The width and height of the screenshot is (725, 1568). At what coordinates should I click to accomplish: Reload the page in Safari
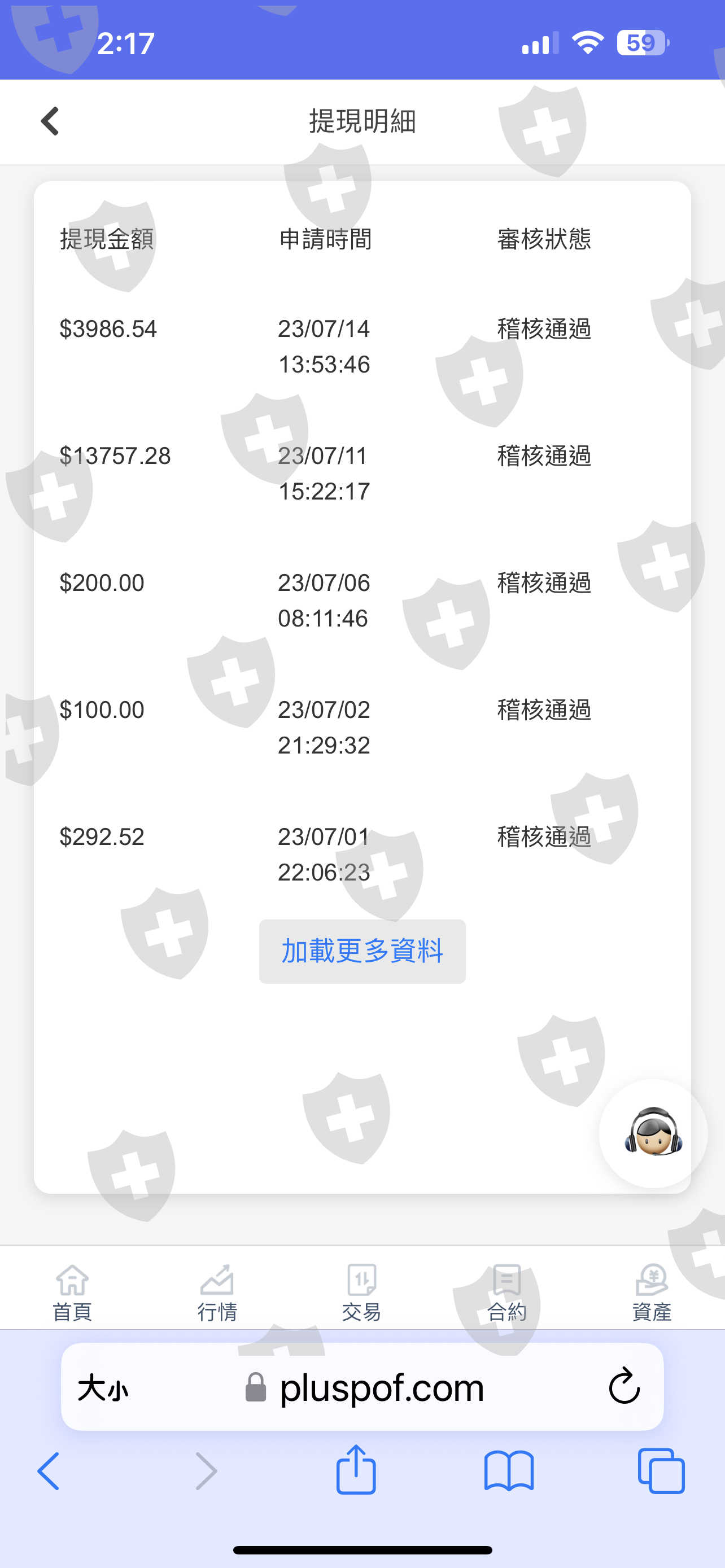(624, 1387)
